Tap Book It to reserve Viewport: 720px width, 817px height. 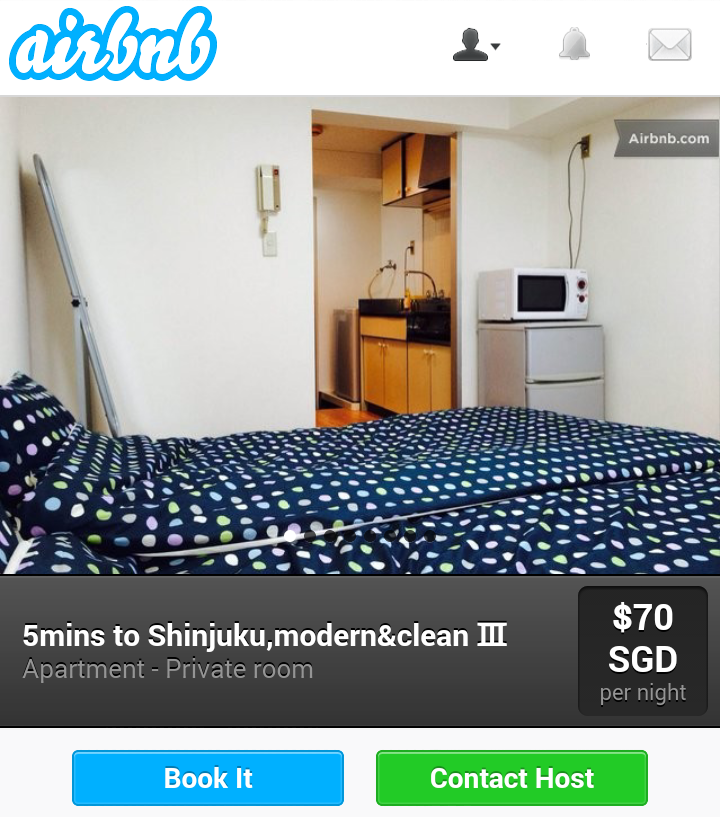pyautogui.click(x=208, y=778)
